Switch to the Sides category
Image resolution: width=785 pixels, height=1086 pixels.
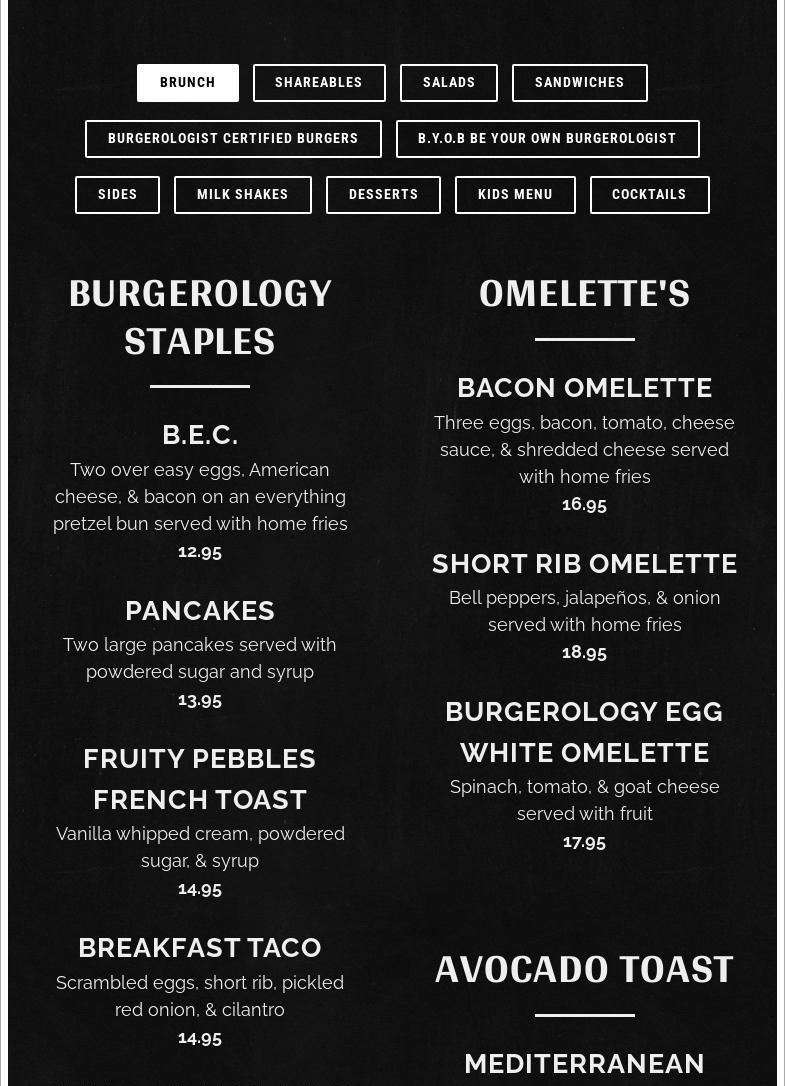tap(118, 195)
